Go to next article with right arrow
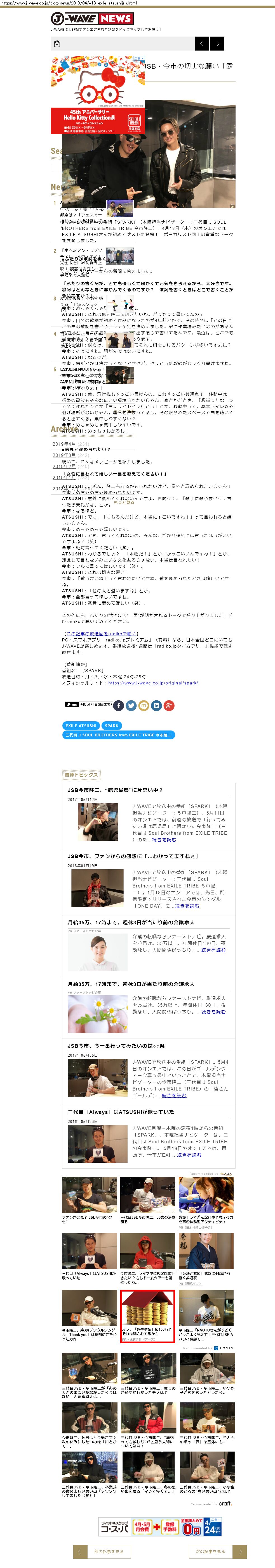 pos(217,43)
